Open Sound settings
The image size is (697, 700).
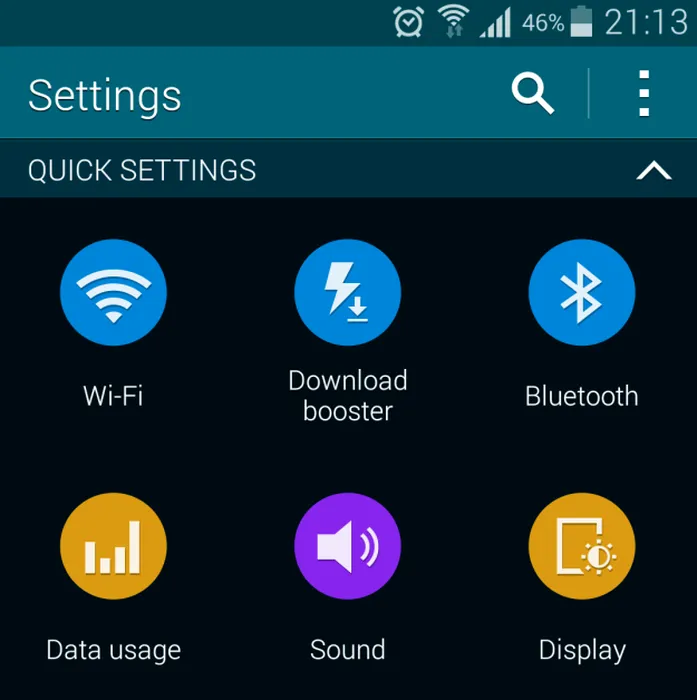point(347,547)
